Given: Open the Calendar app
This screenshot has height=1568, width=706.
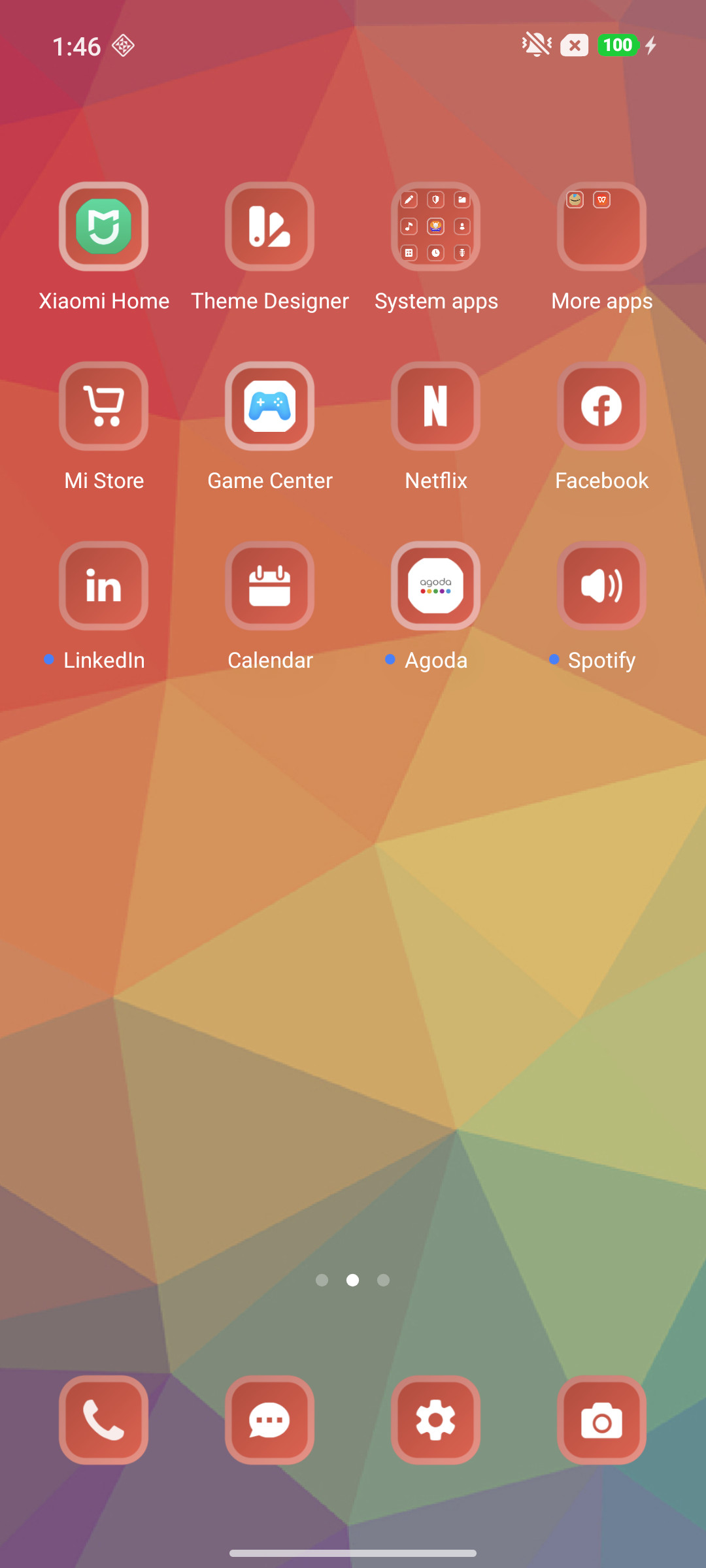Looking at the screenshot, I should [x=270, y=585].
